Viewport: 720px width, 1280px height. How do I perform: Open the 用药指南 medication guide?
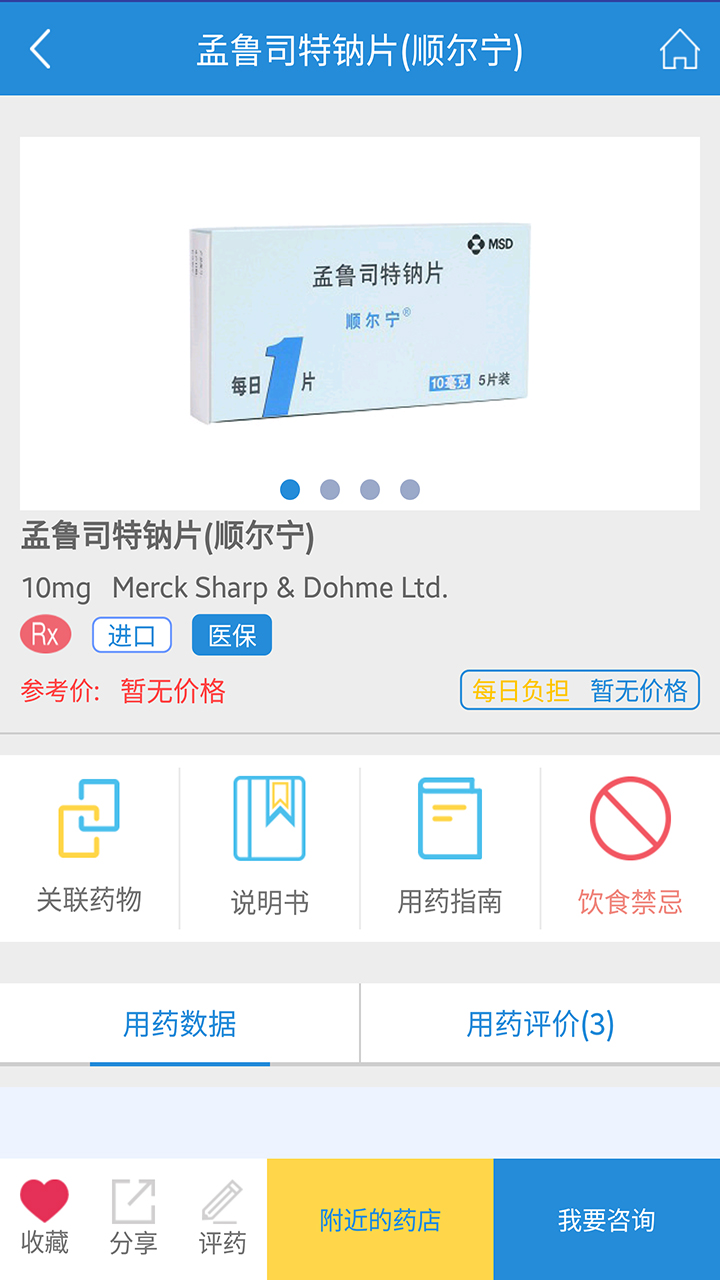click(450, 846)
